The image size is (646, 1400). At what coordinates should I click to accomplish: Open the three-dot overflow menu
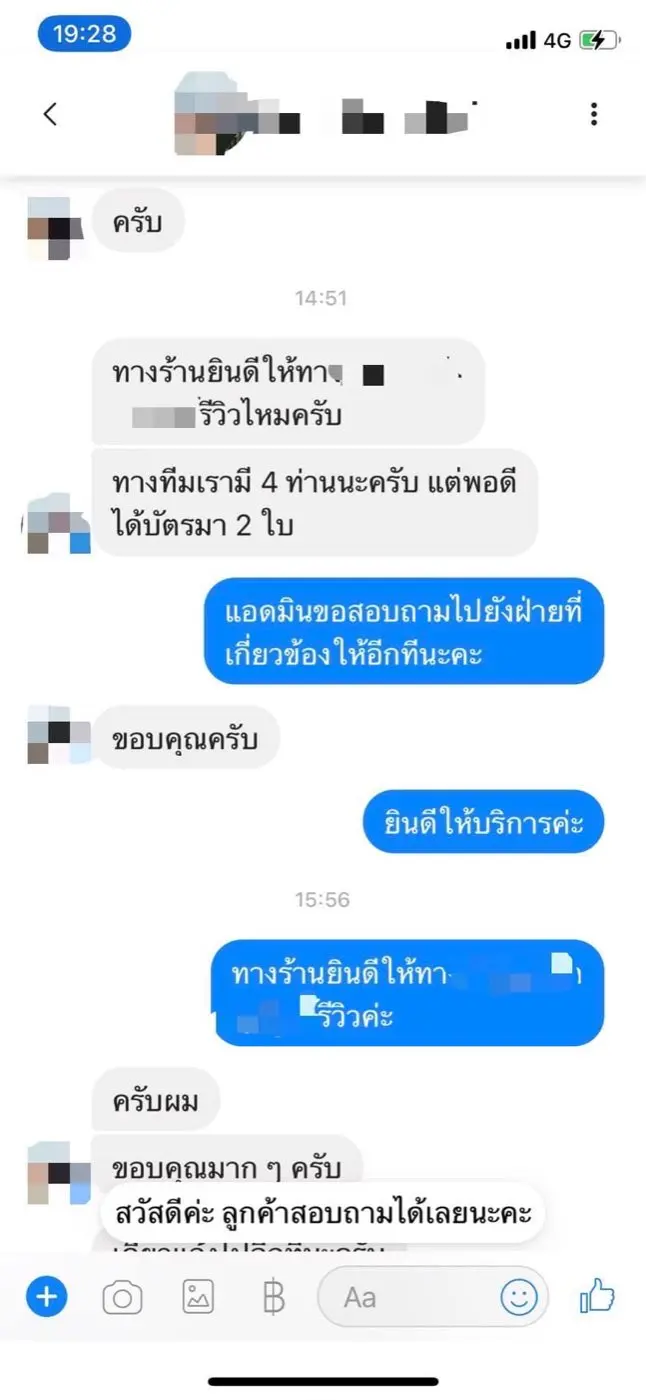click(x=594, y=114)
